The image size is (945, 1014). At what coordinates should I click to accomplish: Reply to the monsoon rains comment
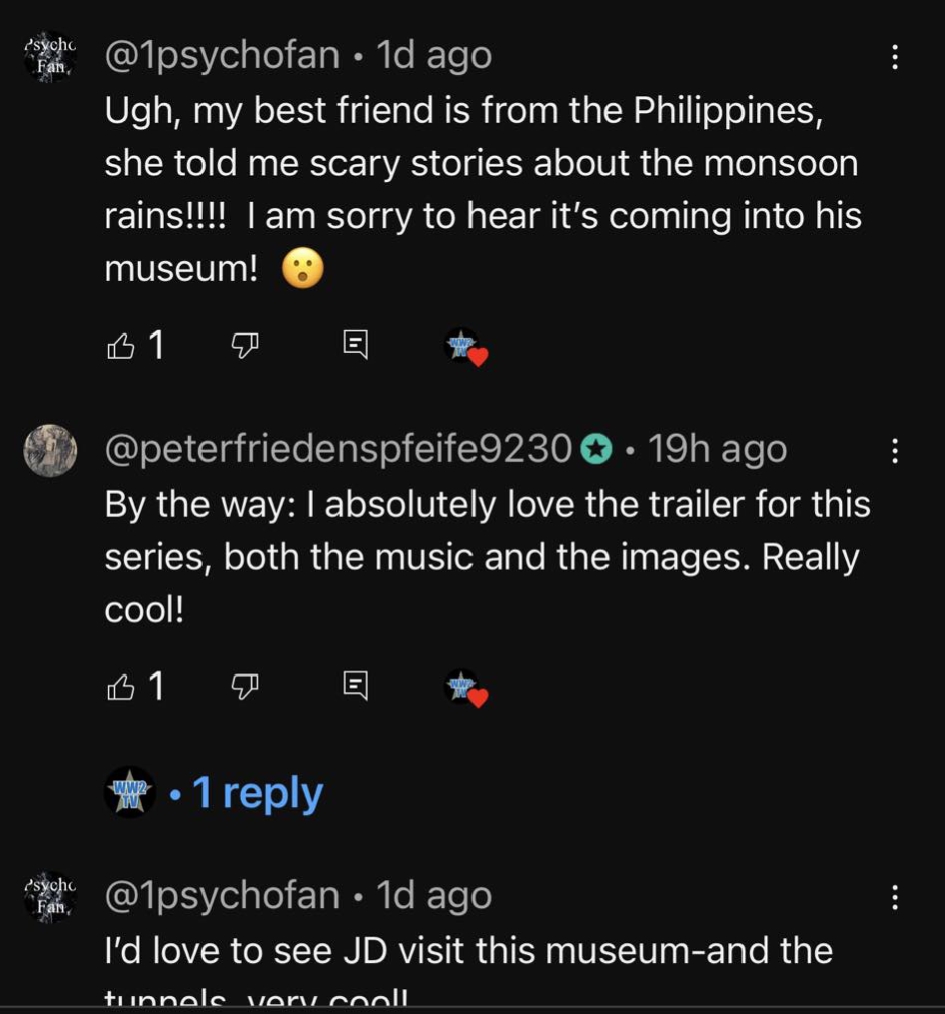click(x=355, y=346)
